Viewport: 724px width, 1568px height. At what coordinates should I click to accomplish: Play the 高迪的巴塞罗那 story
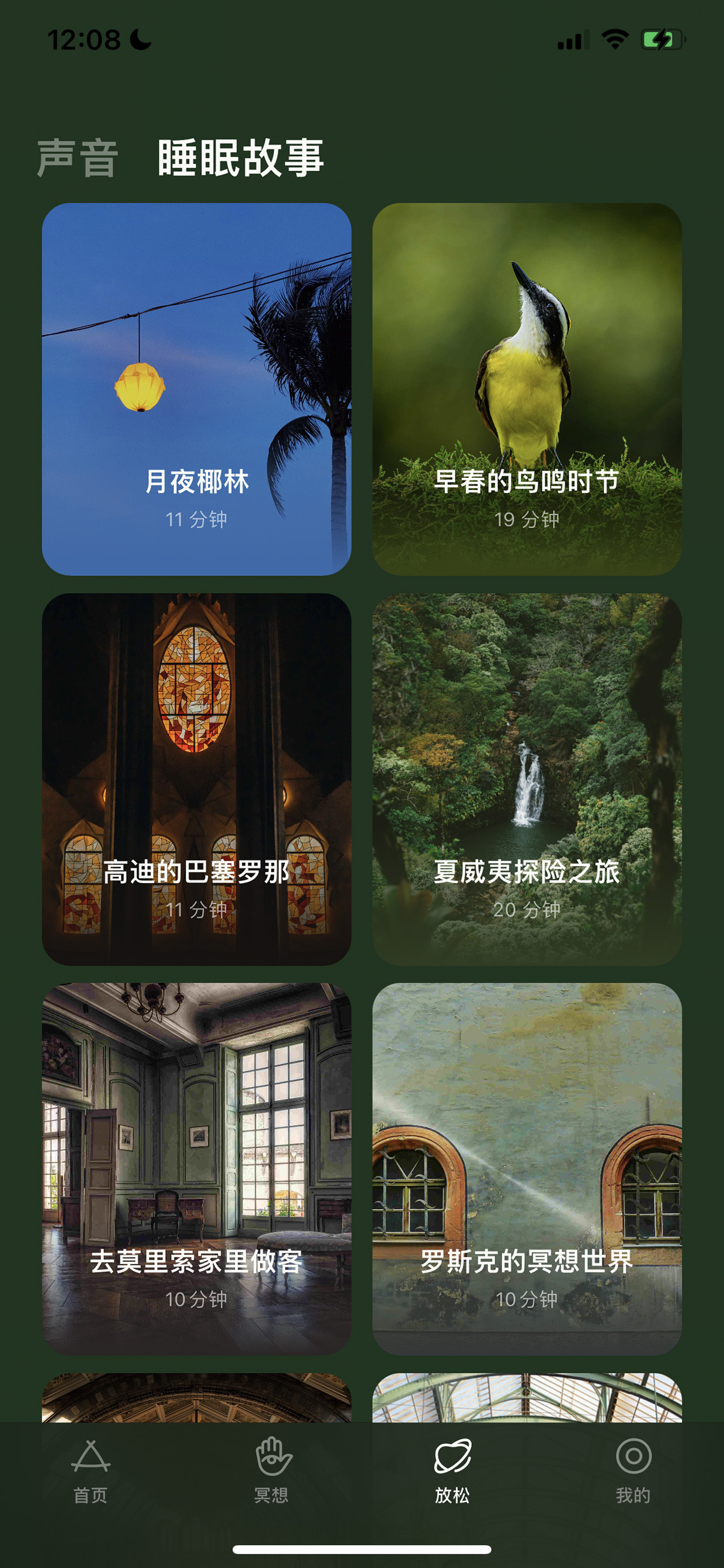pos(197,779)
